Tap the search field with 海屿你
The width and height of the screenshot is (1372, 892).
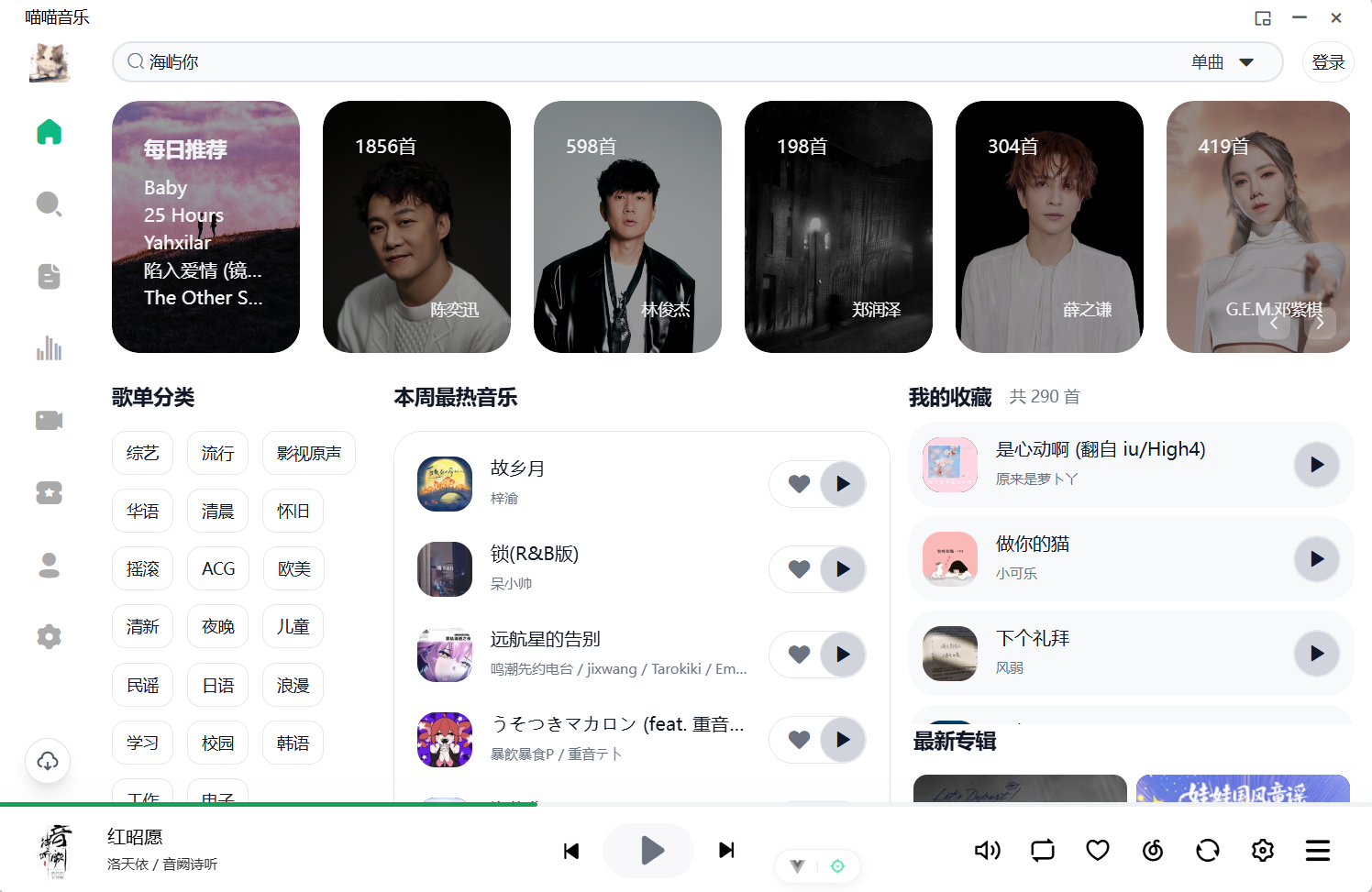642,61
